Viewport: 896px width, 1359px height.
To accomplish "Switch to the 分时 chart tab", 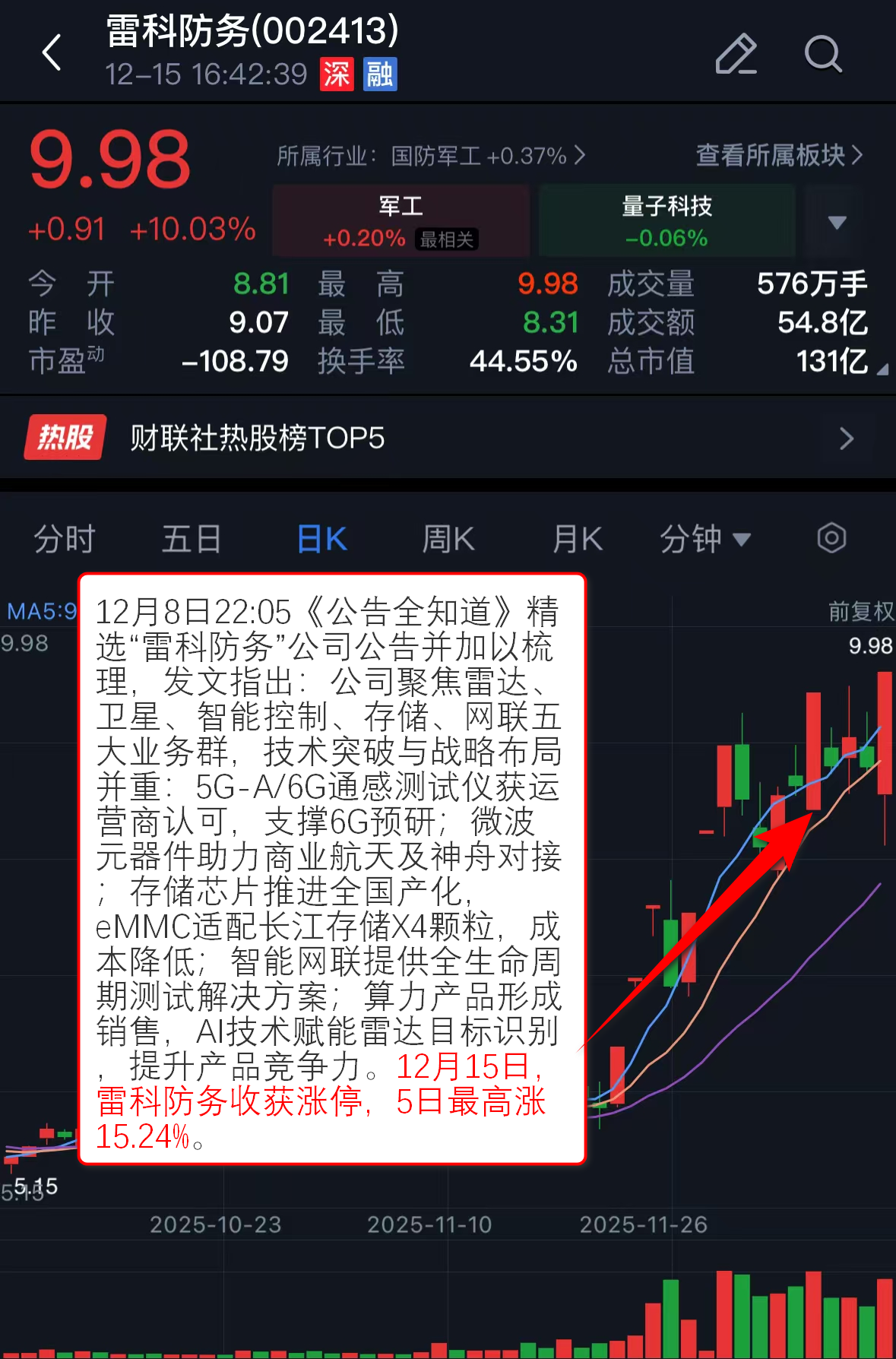I will coord(65,539).
